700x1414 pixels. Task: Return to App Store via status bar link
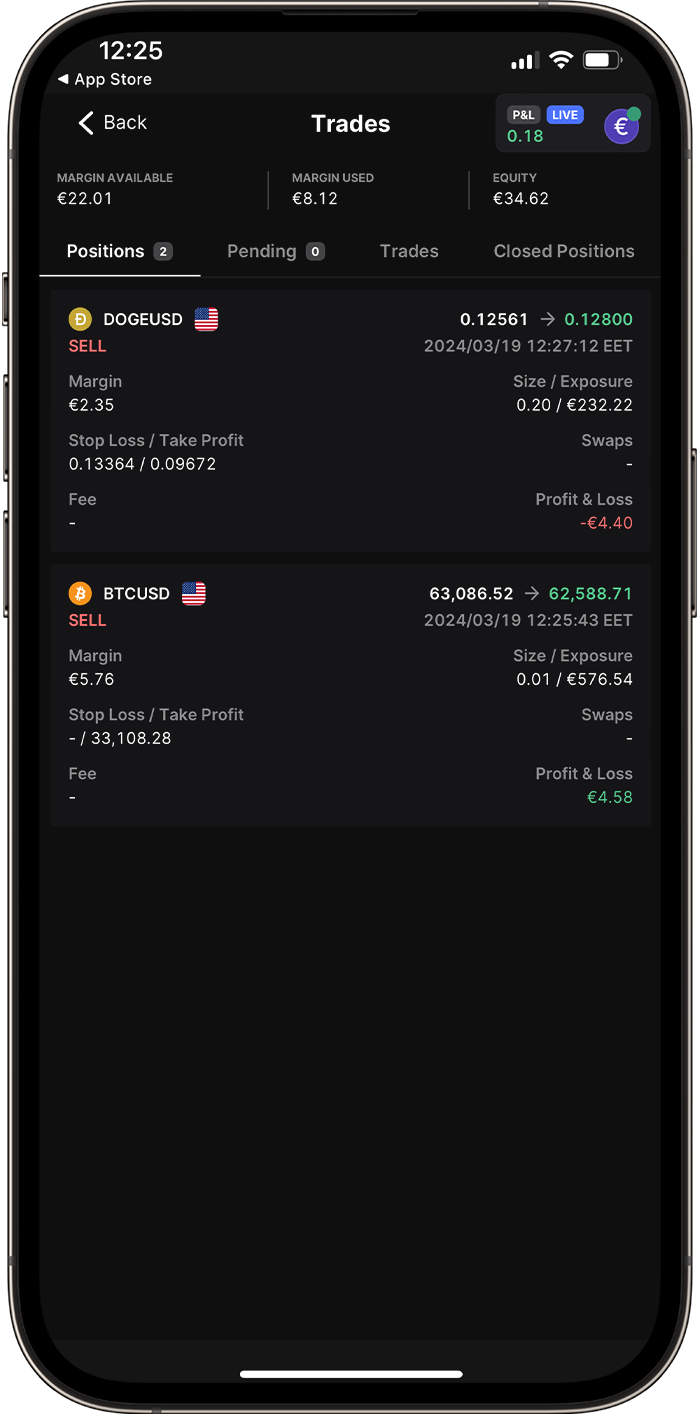click(x=105, y=79)
